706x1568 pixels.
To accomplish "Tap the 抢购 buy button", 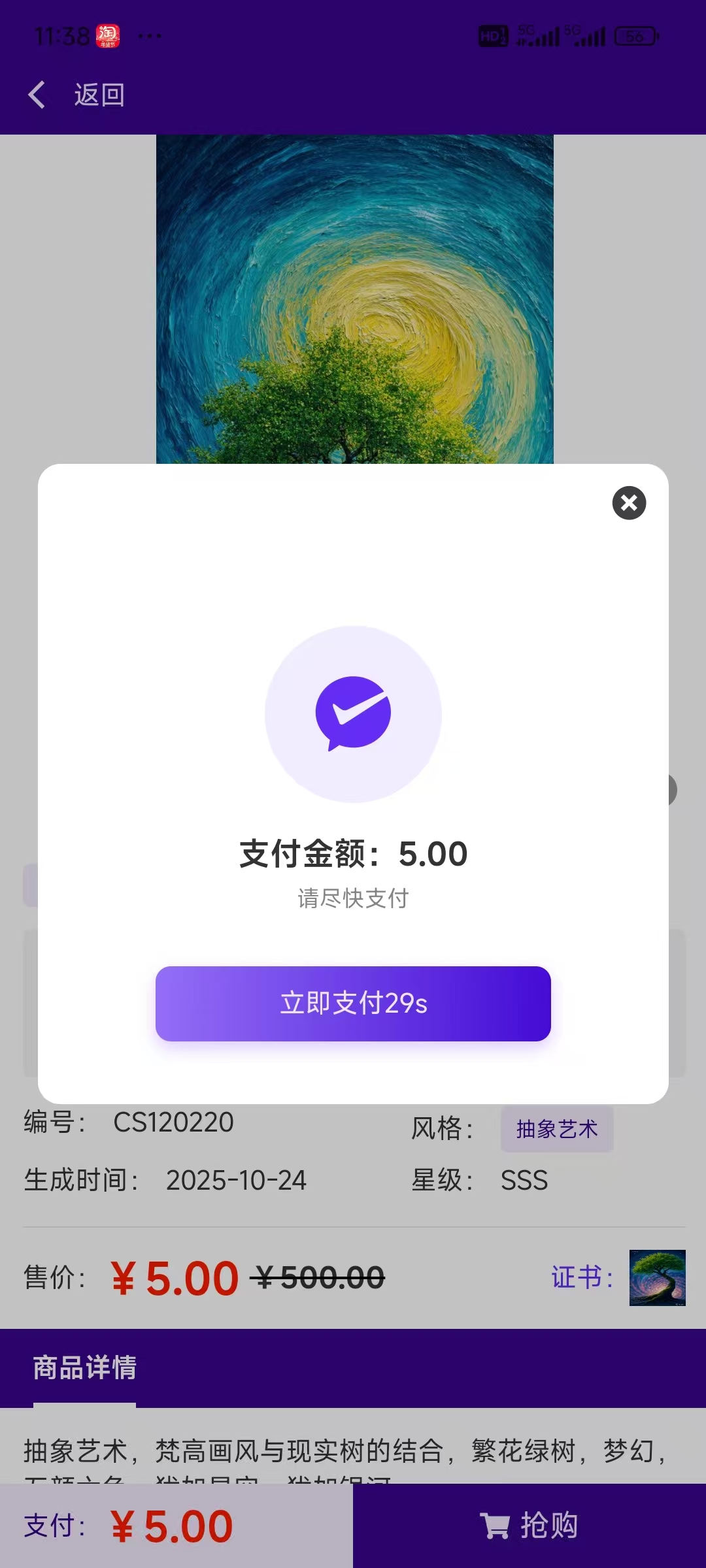I will 529,1526.
